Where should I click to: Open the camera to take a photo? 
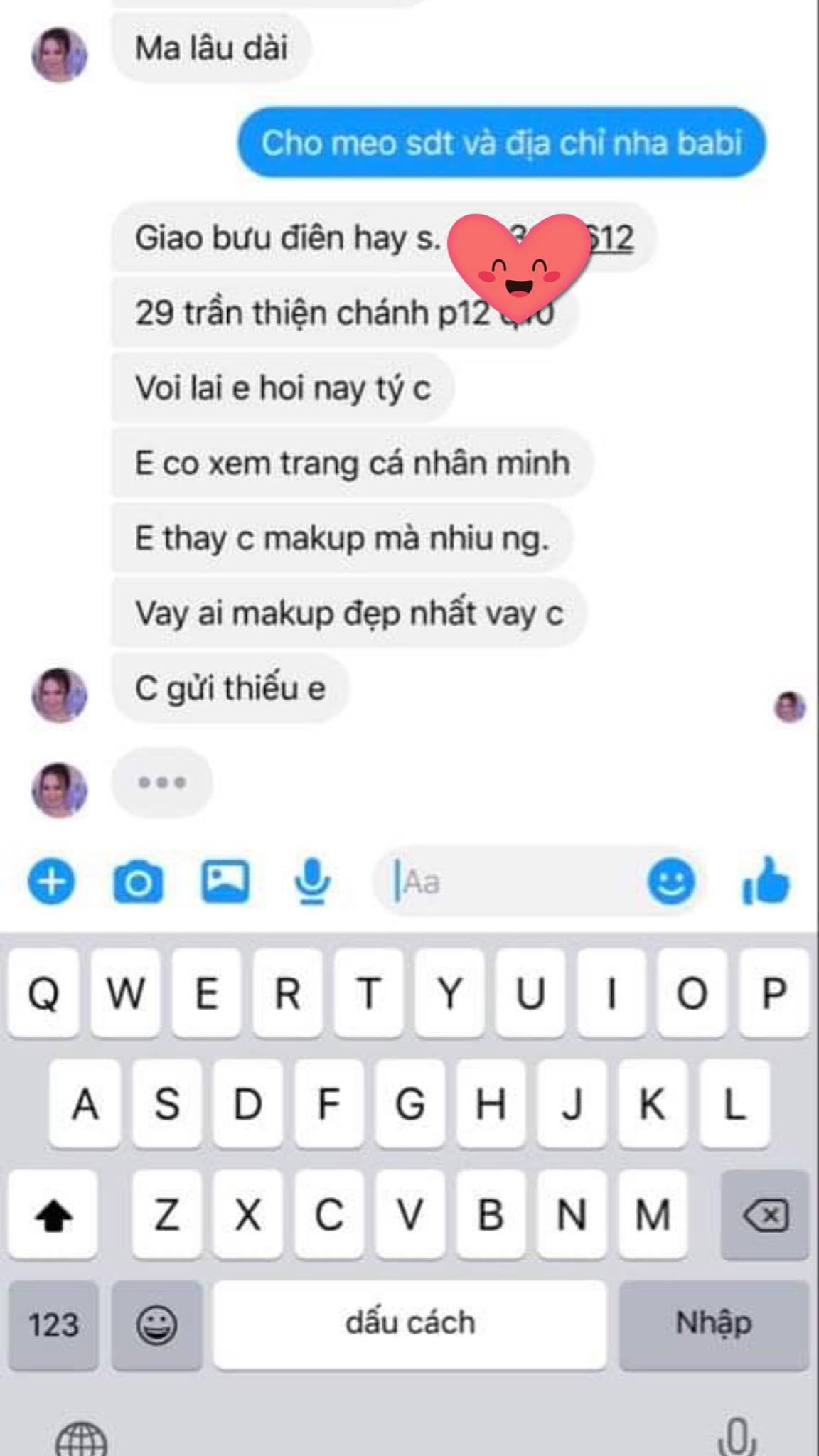138,882
